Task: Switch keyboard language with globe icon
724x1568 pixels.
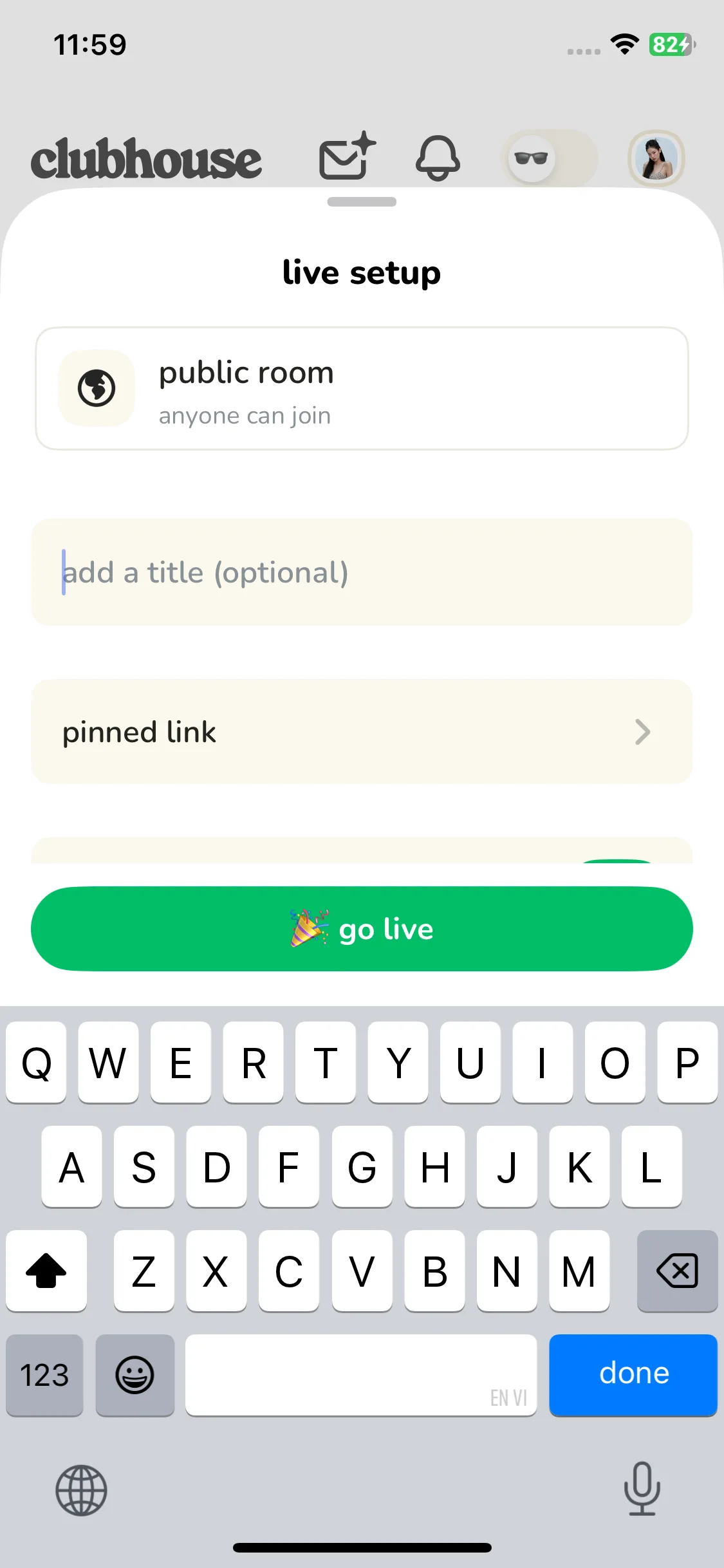Action: (81, 1490)
